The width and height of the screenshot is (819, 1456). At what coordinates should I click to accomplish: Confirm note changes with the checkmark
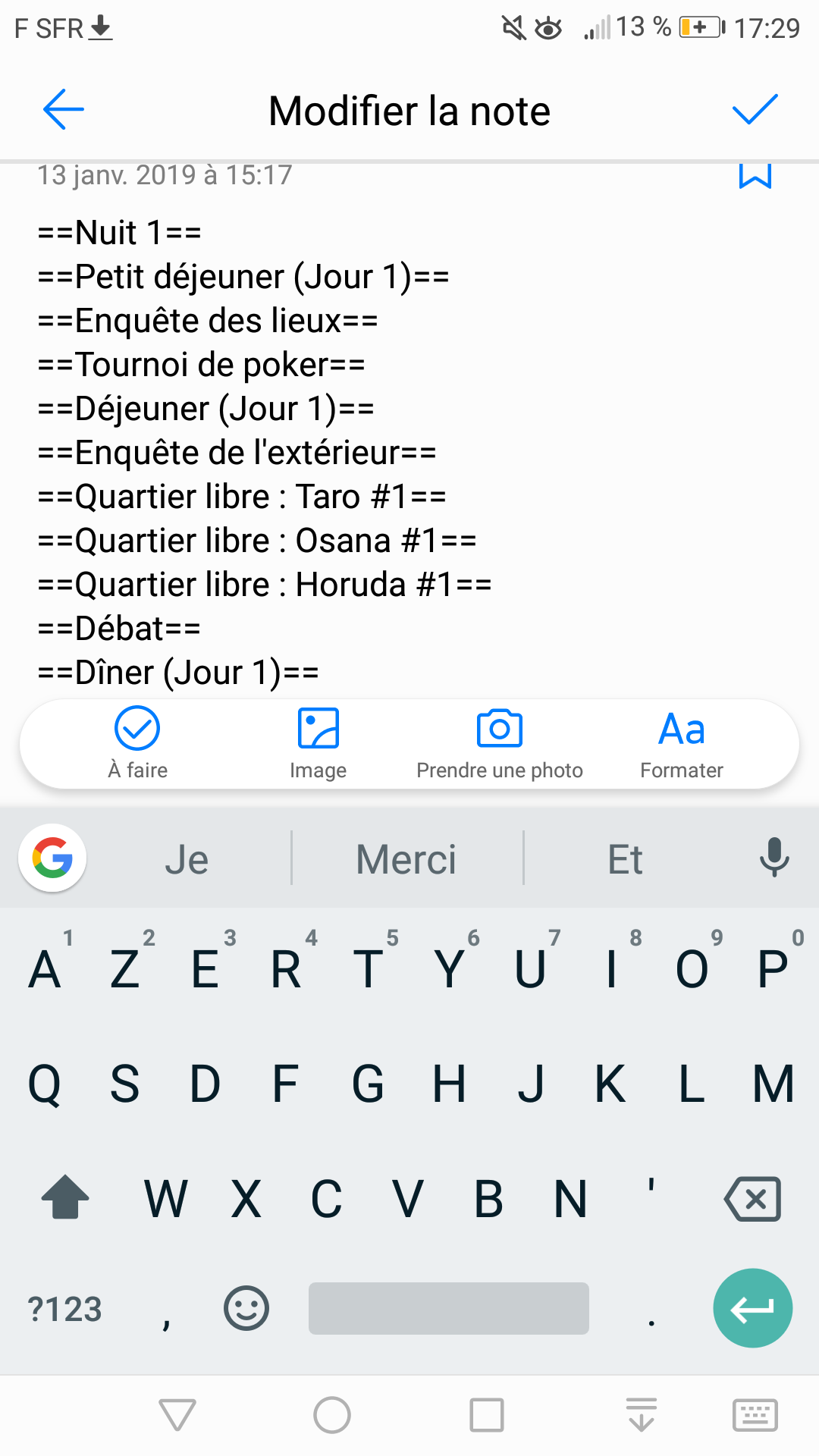pos(755,110)
